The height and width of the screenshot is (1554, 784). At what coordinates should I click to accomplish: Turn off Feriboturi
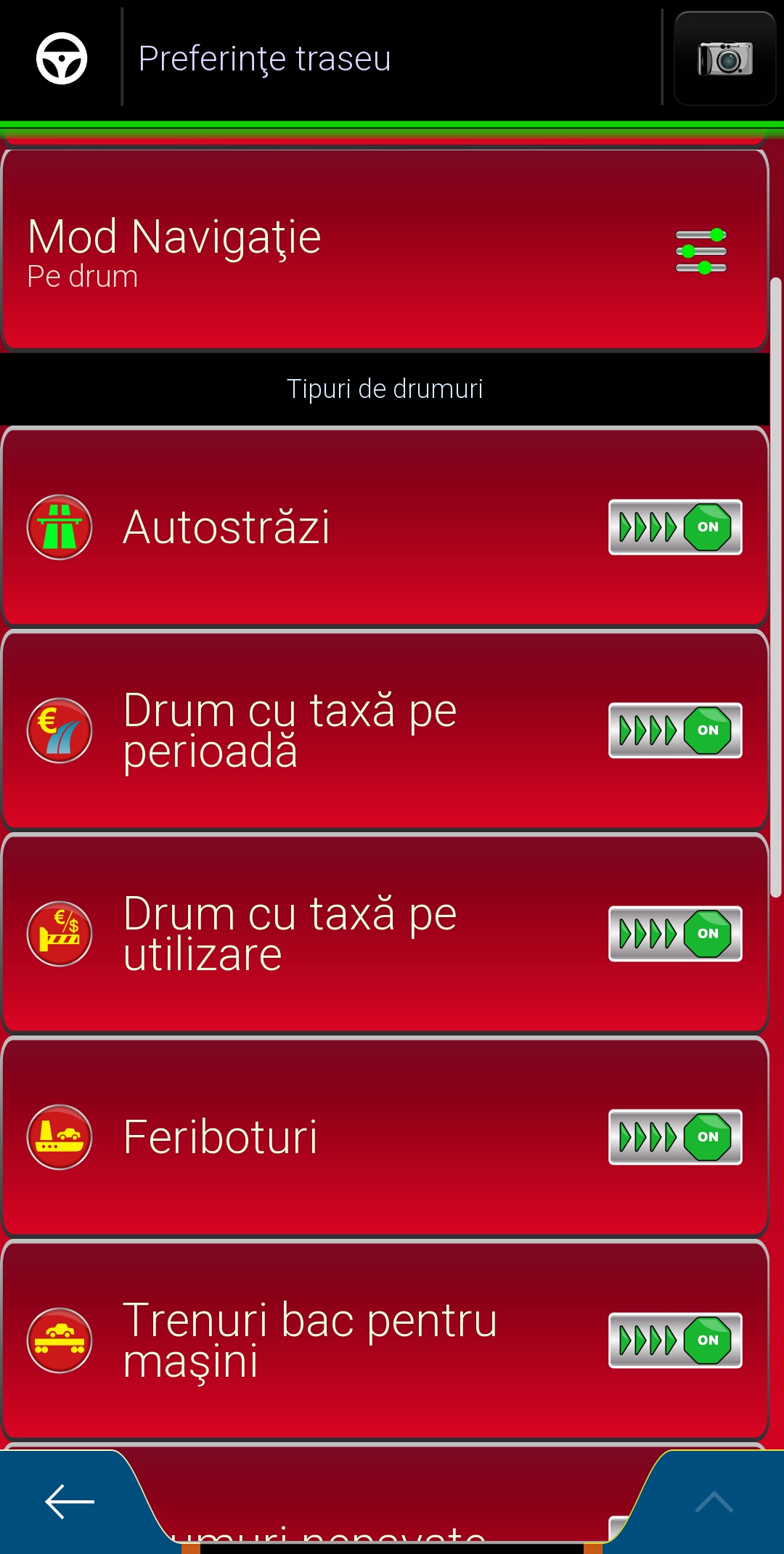pos(675,1137)
